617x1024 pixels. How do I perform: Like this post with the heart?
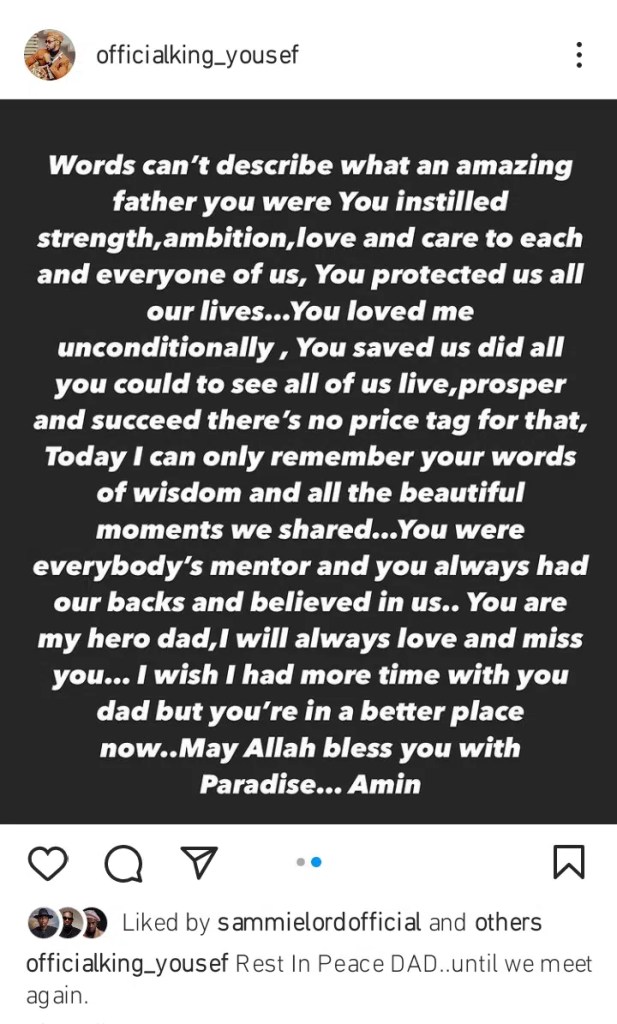click(47, 863)
